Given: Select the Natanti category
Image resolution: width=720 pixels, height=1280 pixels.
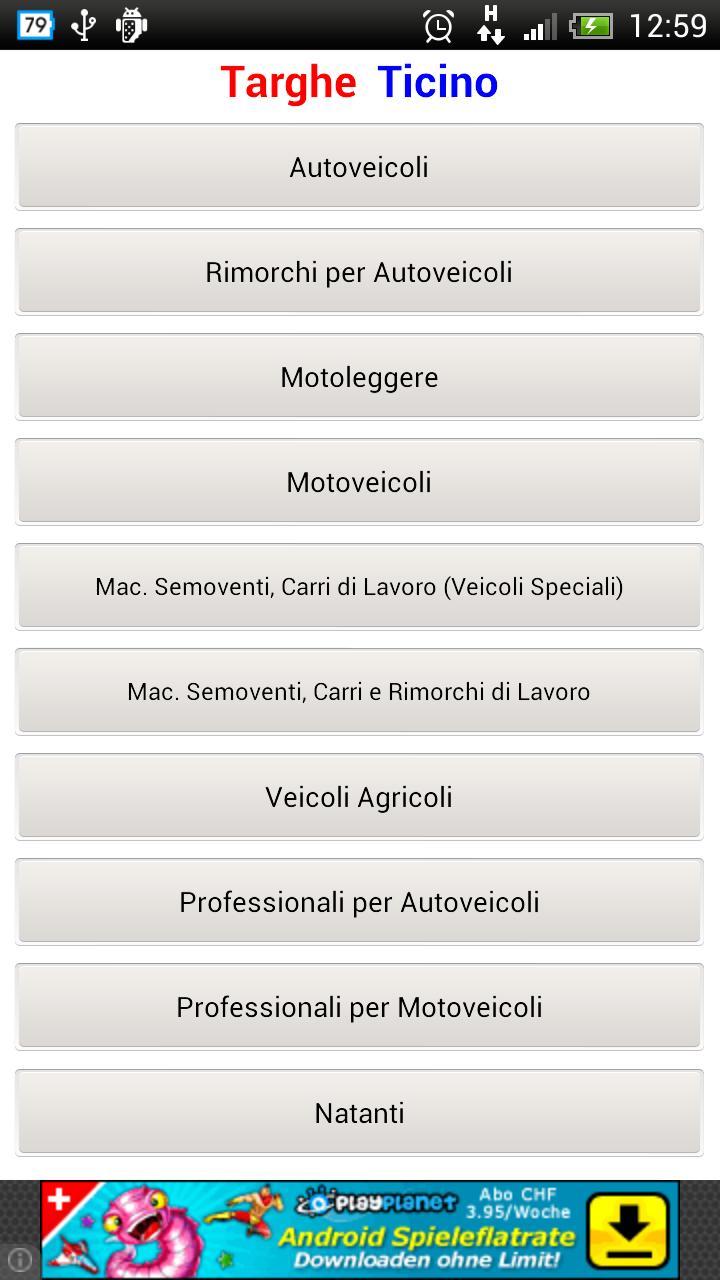Looking at the screenshot, I should 359,1111.
